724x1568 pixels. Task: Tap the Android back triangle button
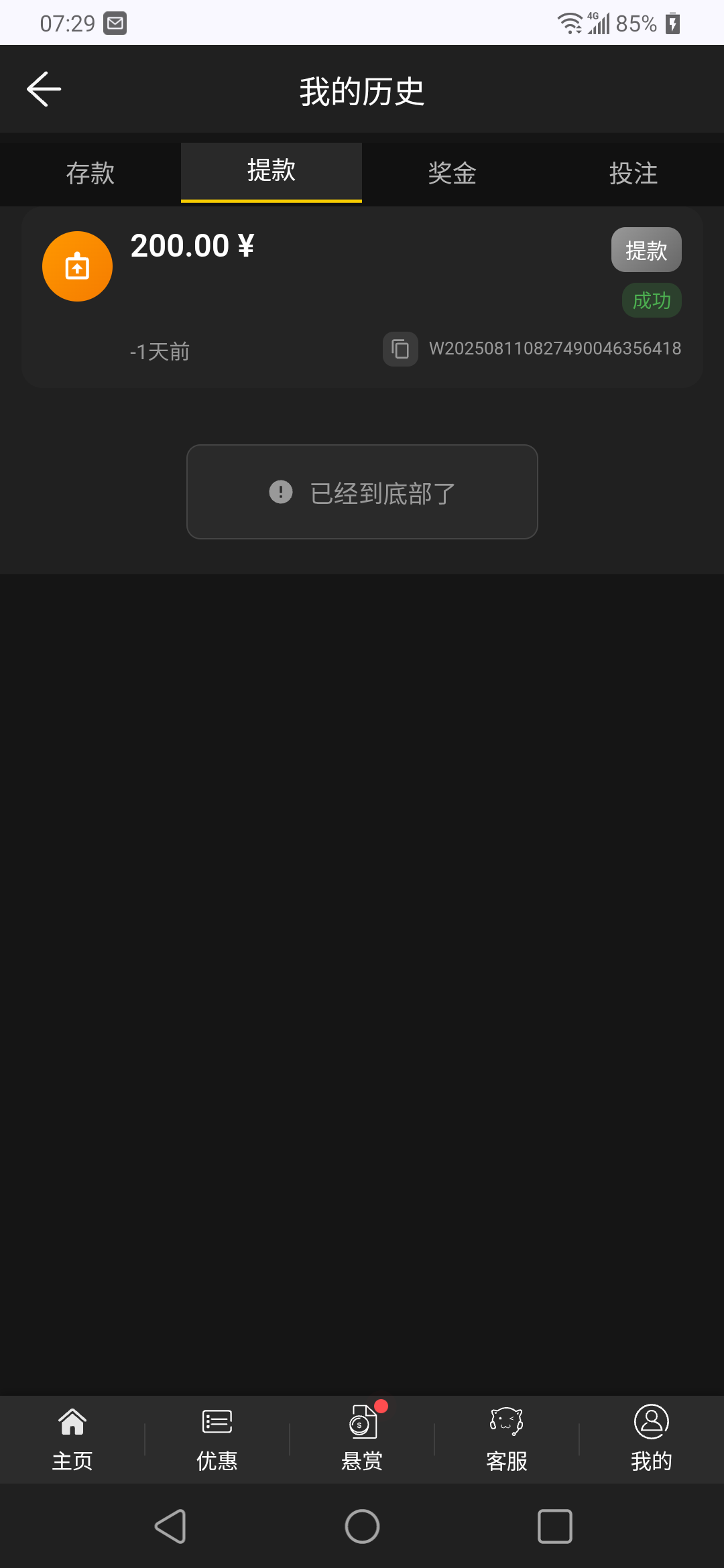point(171,1527)
